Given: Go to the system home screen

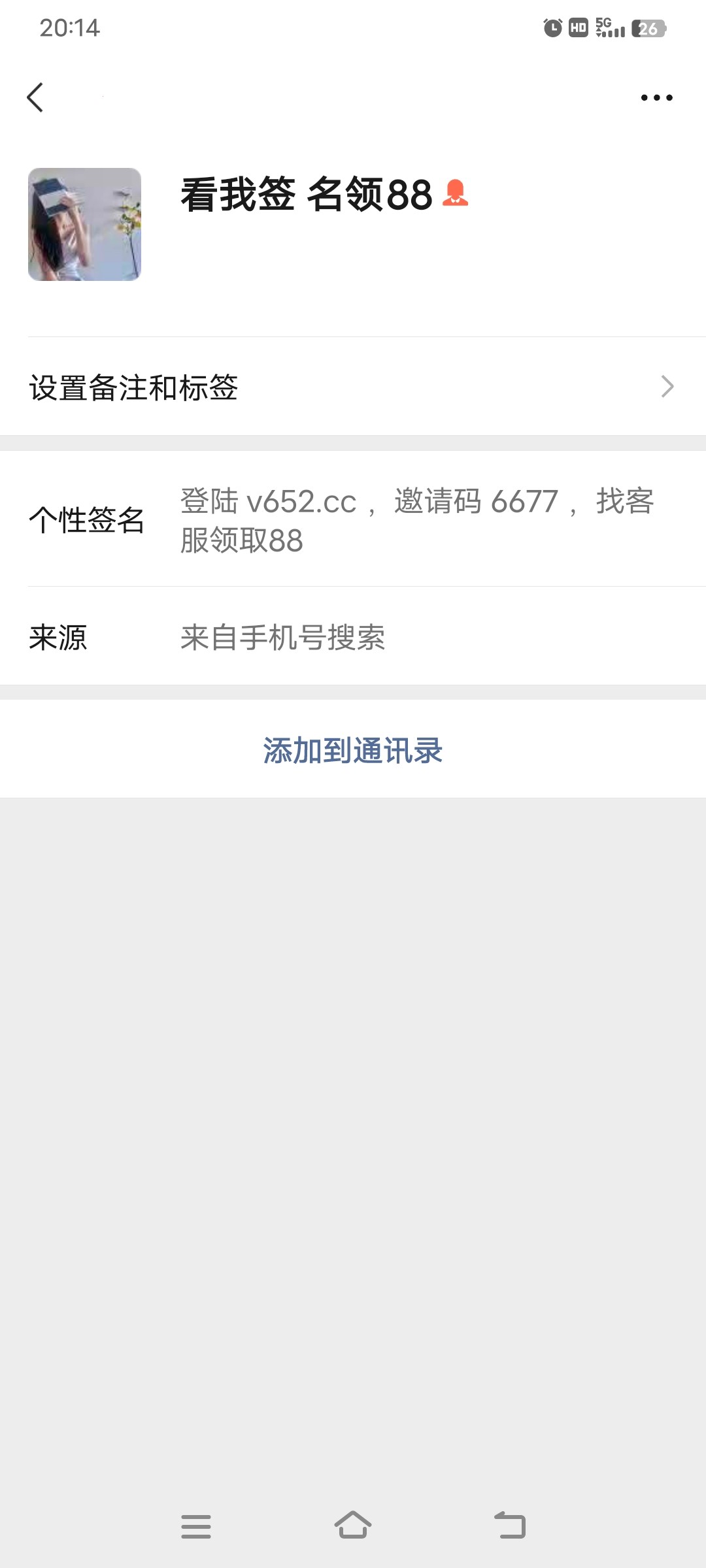Looking at the screenshot, I should pos(353,1526).
